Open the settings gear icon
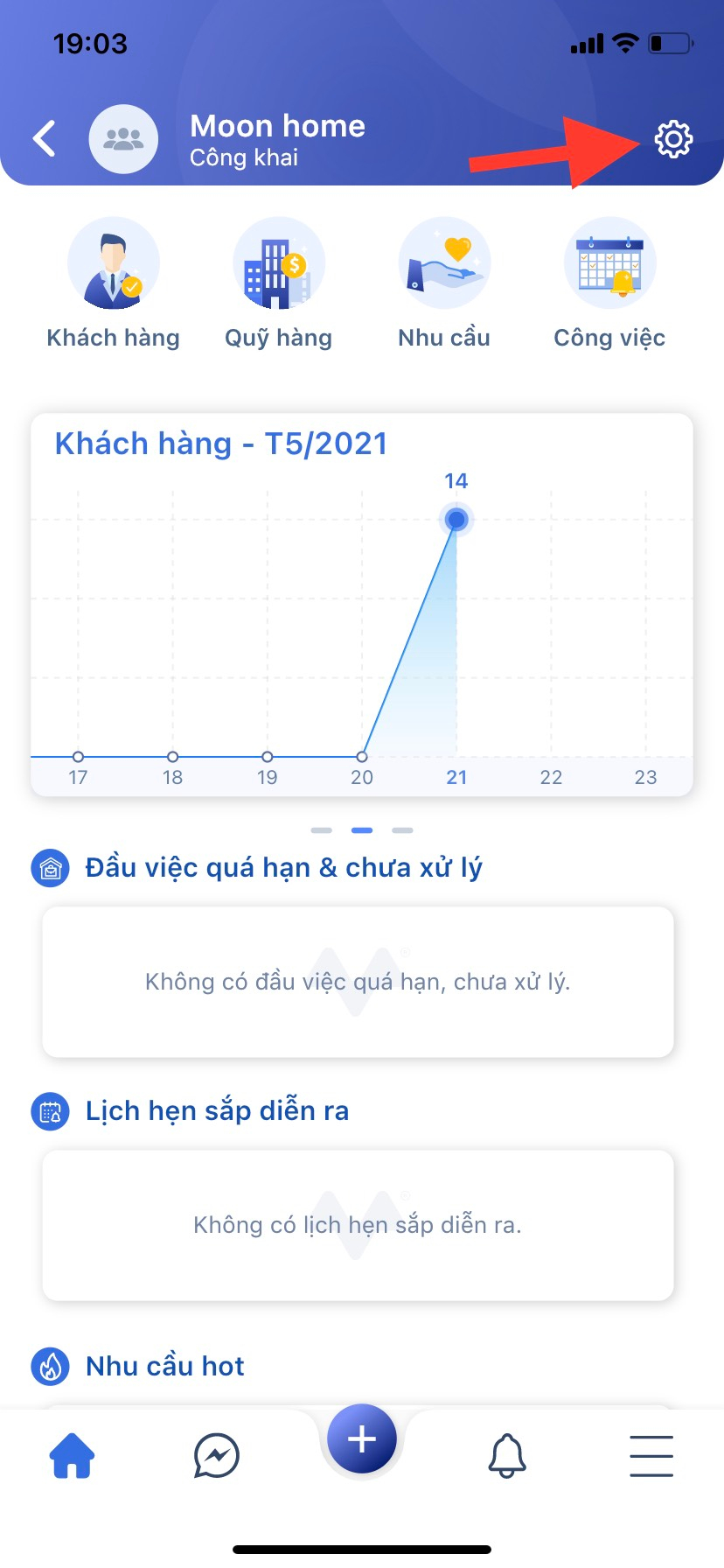The image size is (724, 1568). point(673,138)
